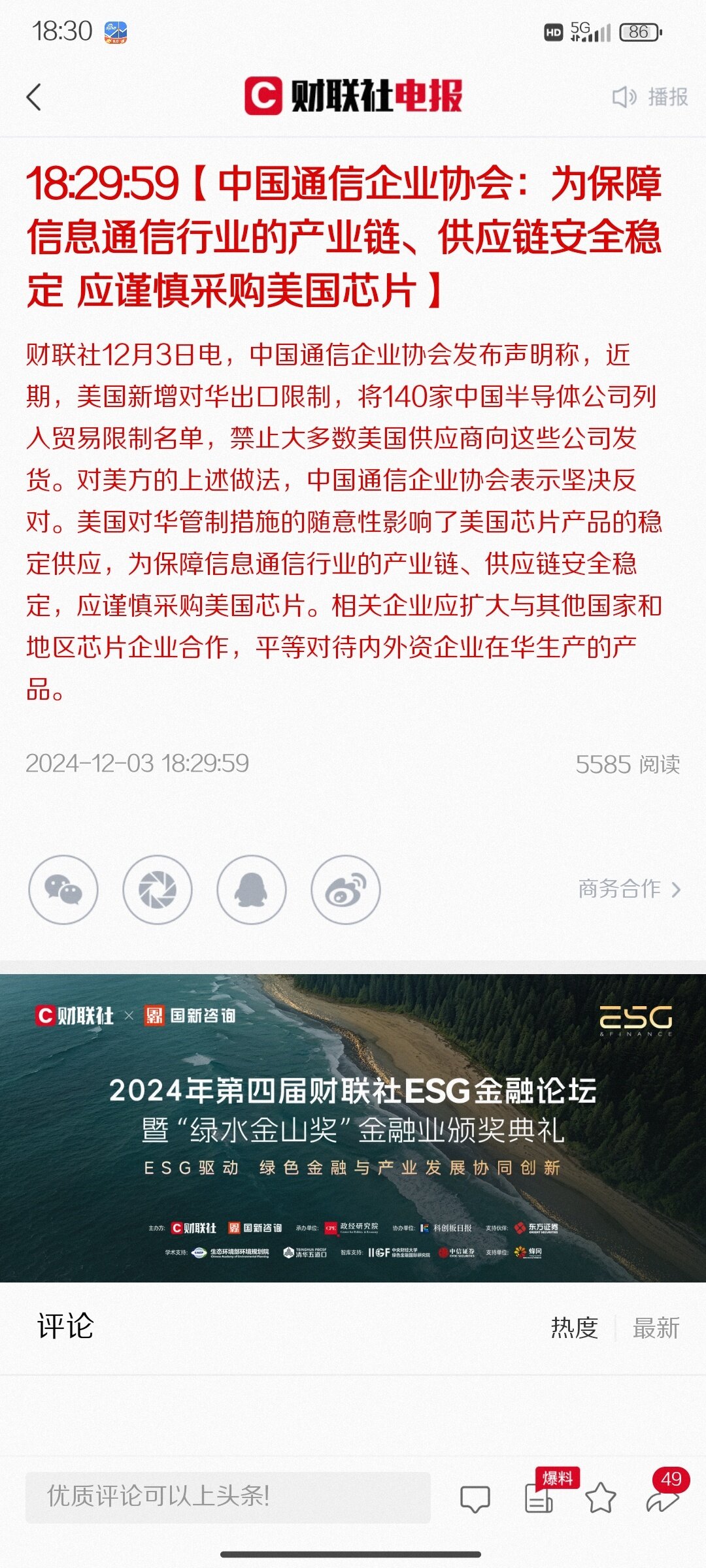This screenshot has height=1568, width=706.
Task: Open the comments bubble icon
Action: pyautogui.click(x=475, y=1498)
